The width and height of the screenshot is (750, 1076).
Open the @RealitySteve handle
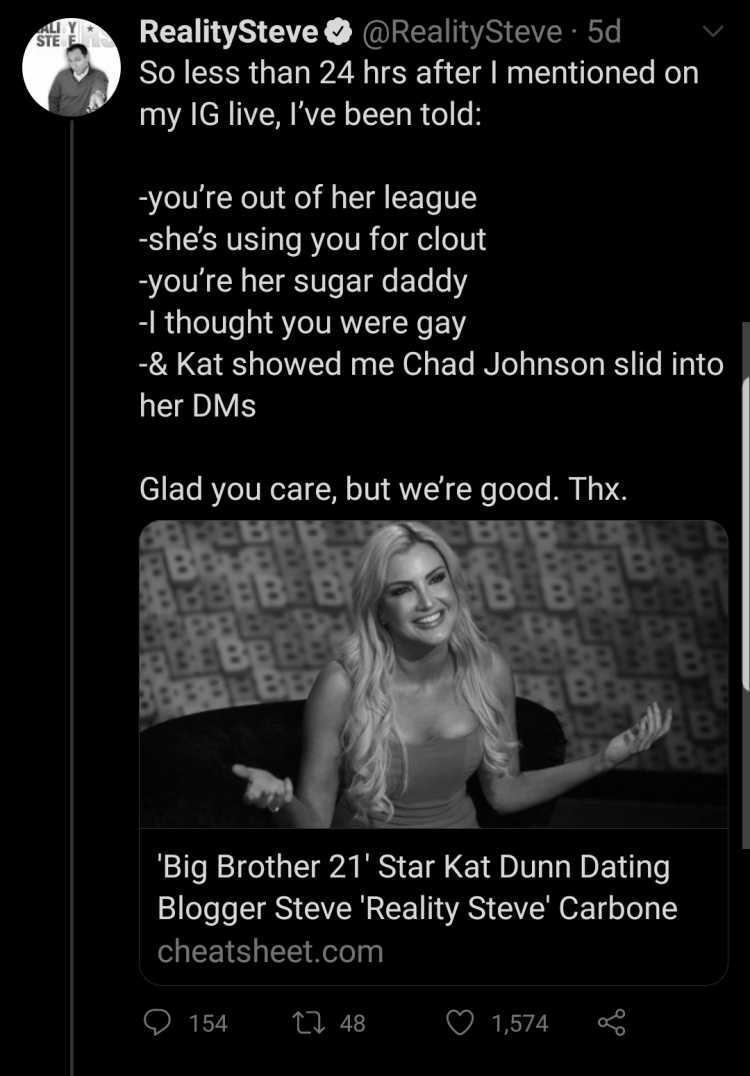tap(461, 32)
